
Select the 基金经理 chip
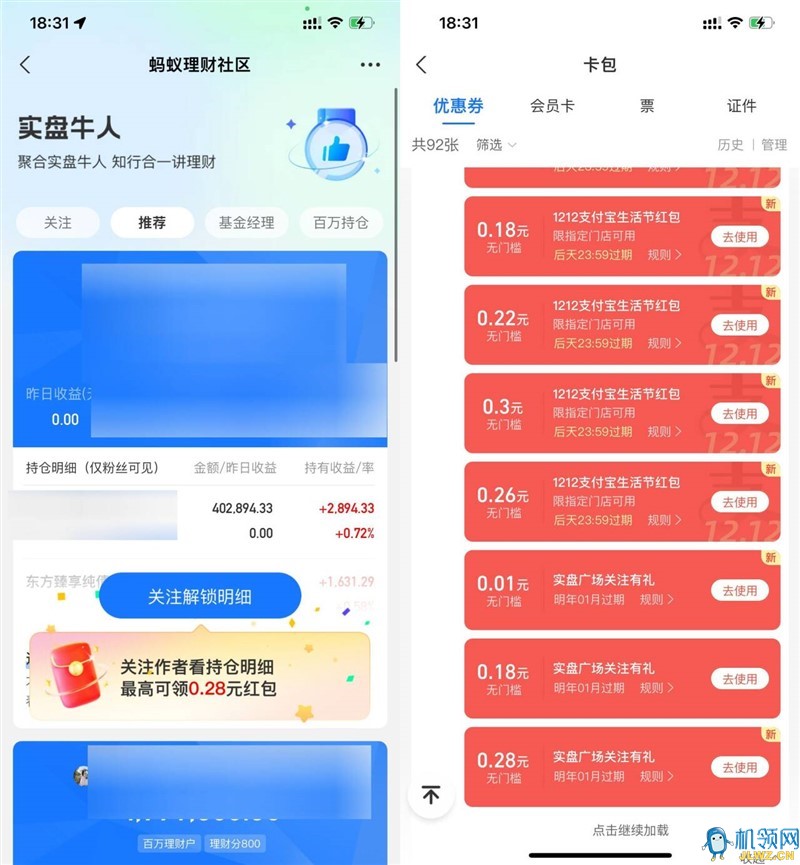click(x=246, y=223)
